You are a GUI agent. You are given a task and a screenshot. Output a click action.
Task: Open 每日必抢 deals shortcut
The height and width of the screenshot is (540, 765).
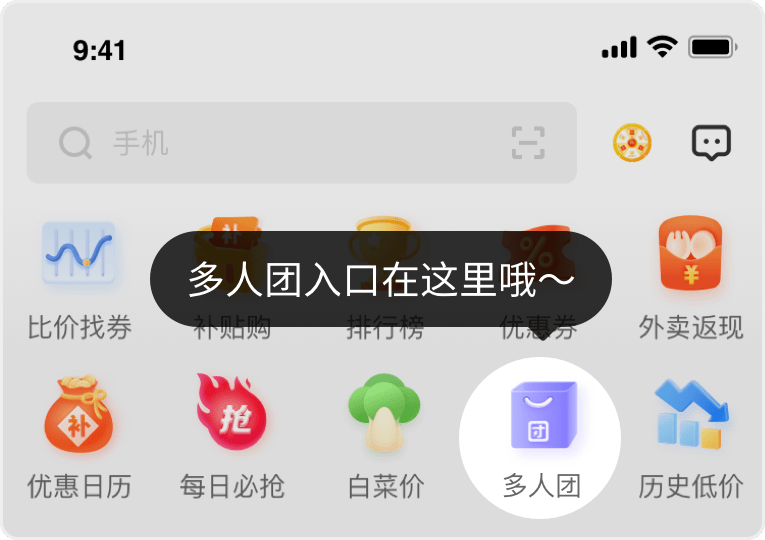point(231,435)
